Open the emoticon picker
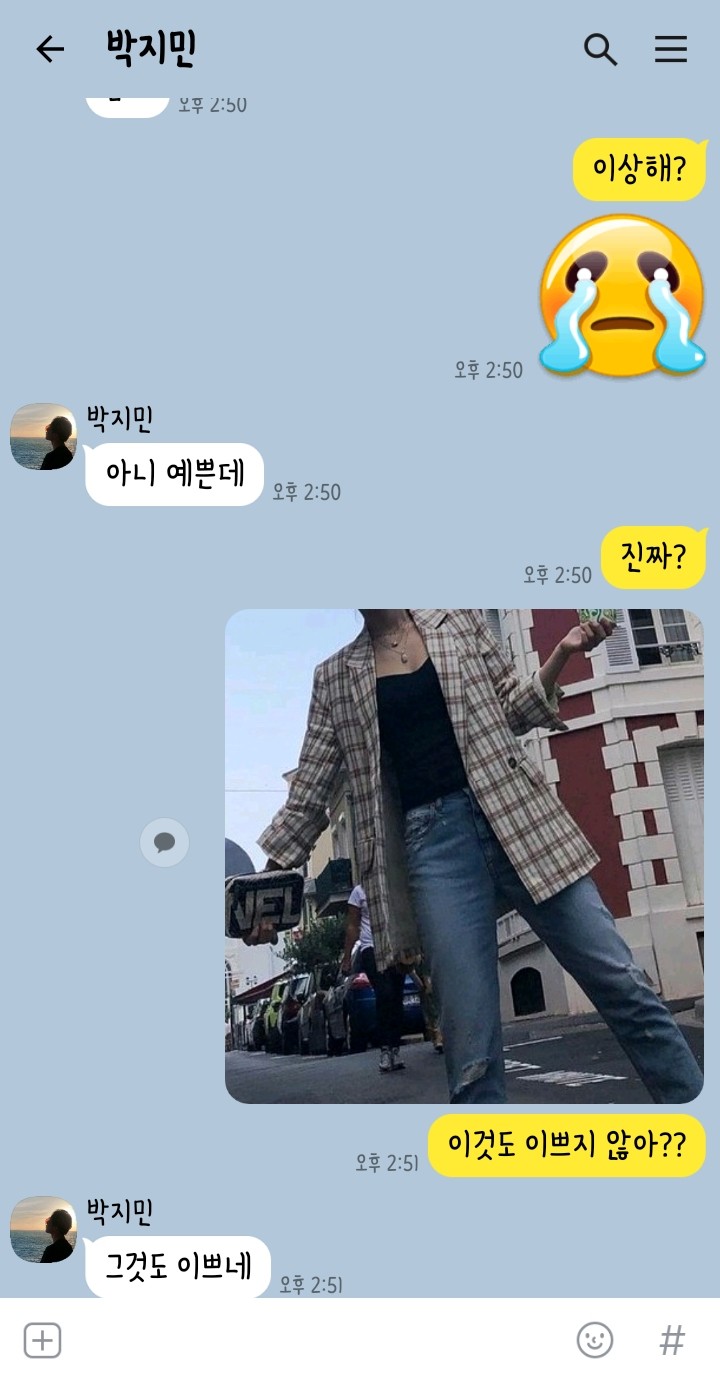 (595, 1340)
